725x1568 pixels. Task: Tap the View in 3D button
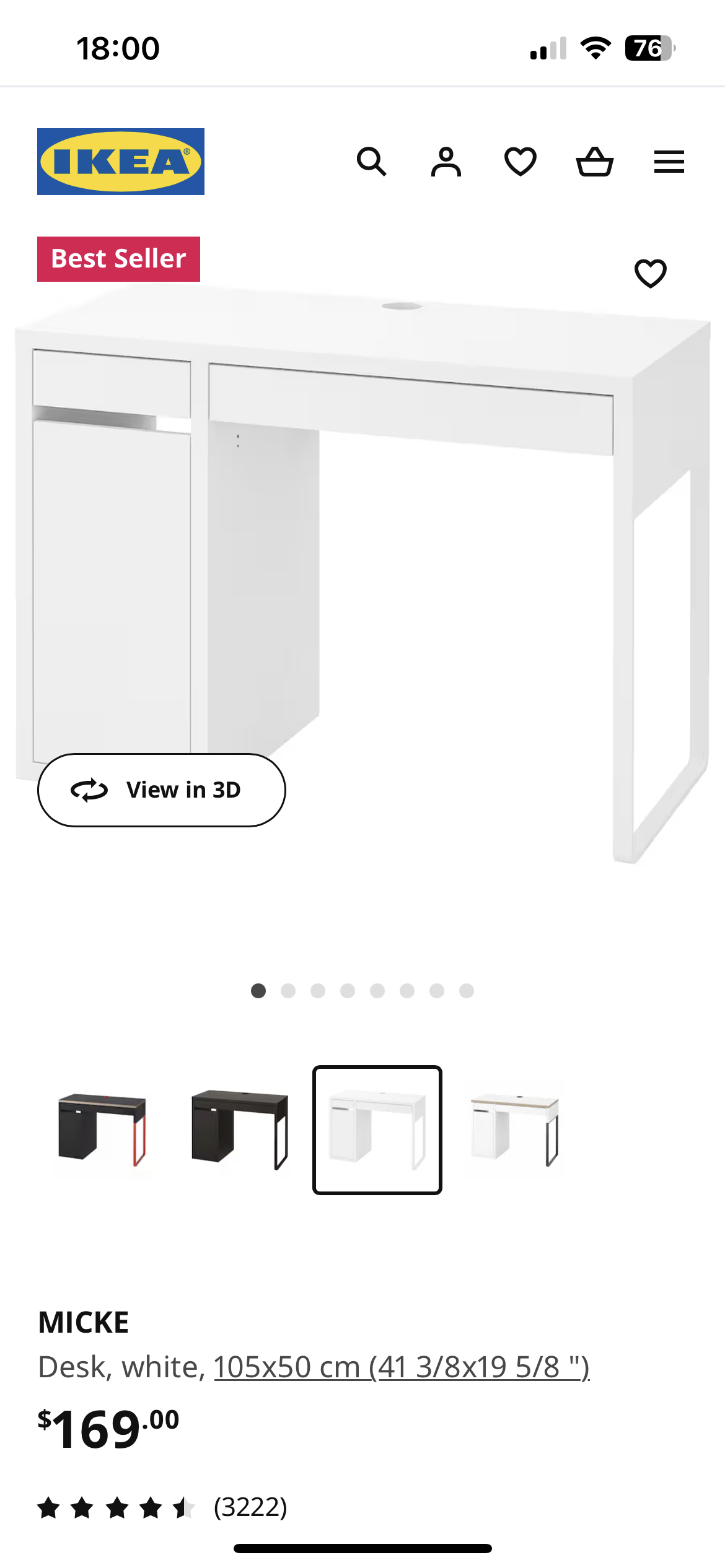tap(162, 790)
